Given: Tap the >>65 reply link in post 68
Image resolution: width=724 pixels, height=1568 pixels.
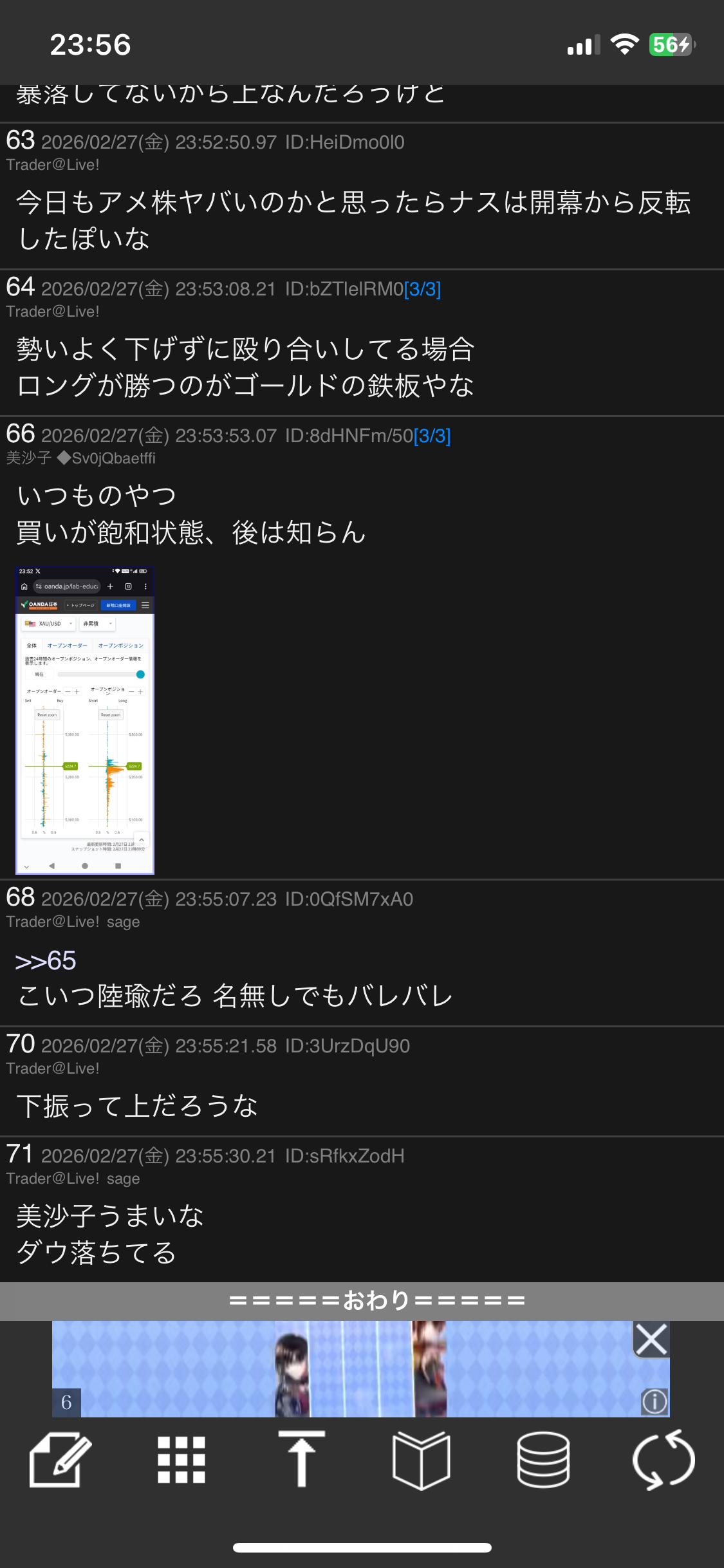Looking at the screenshot, I should point(46,960).
